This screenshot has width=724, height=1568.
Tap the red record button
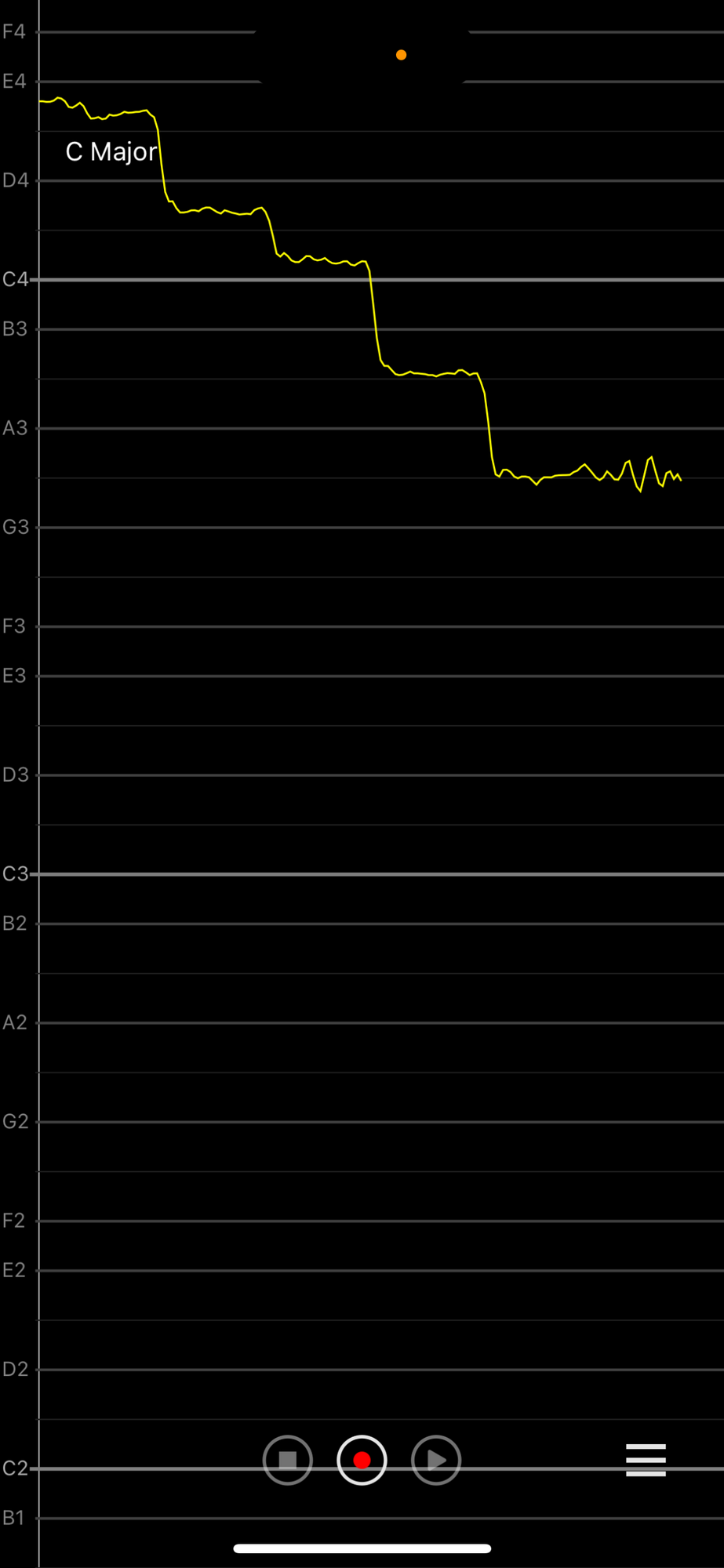362,1461
